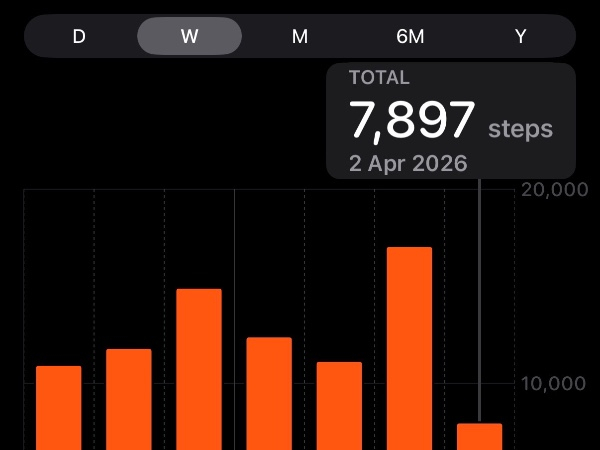The image size is (600, 450).
Task: Select the W week segment
Action: coord(189,36)
